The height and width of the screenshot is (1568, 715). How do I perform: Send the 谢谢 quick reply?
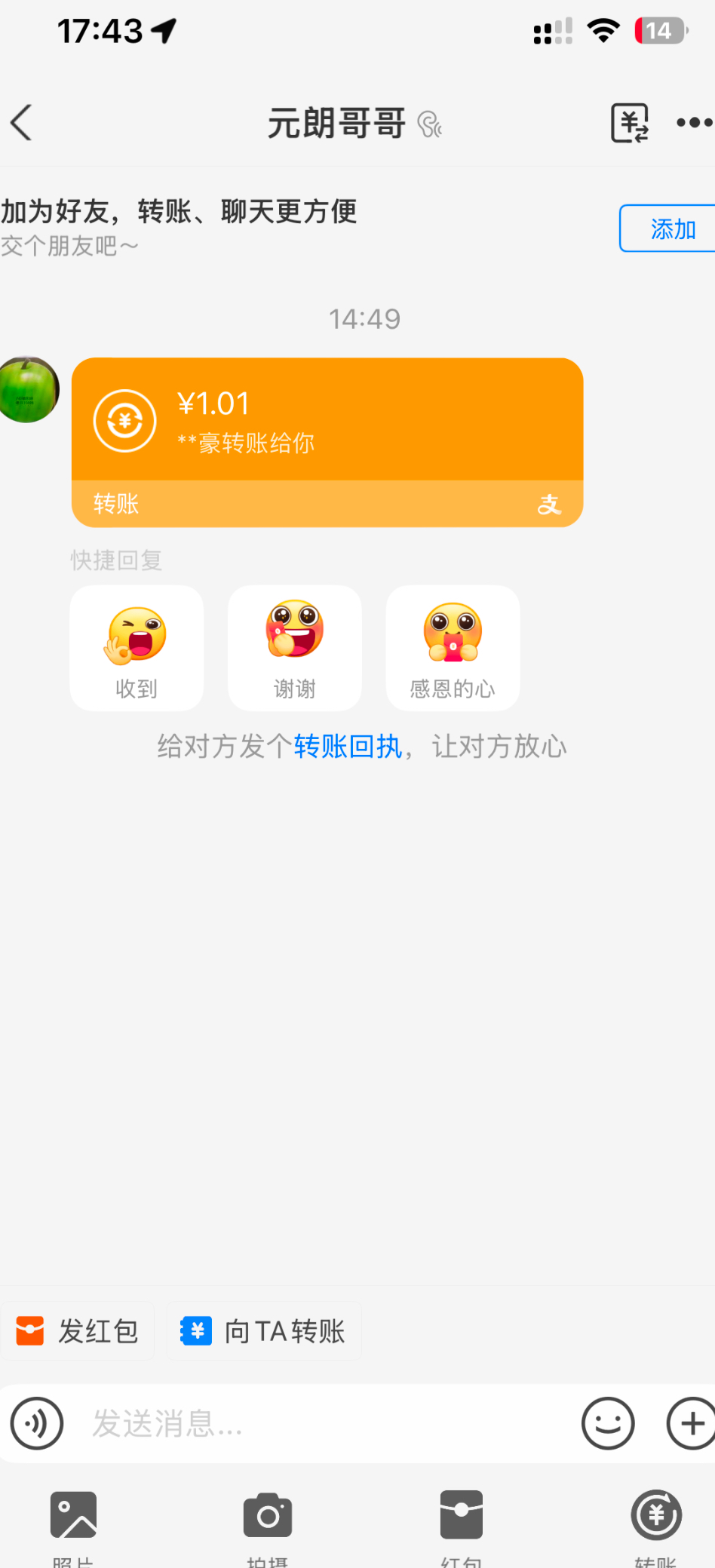coord(295,648)
